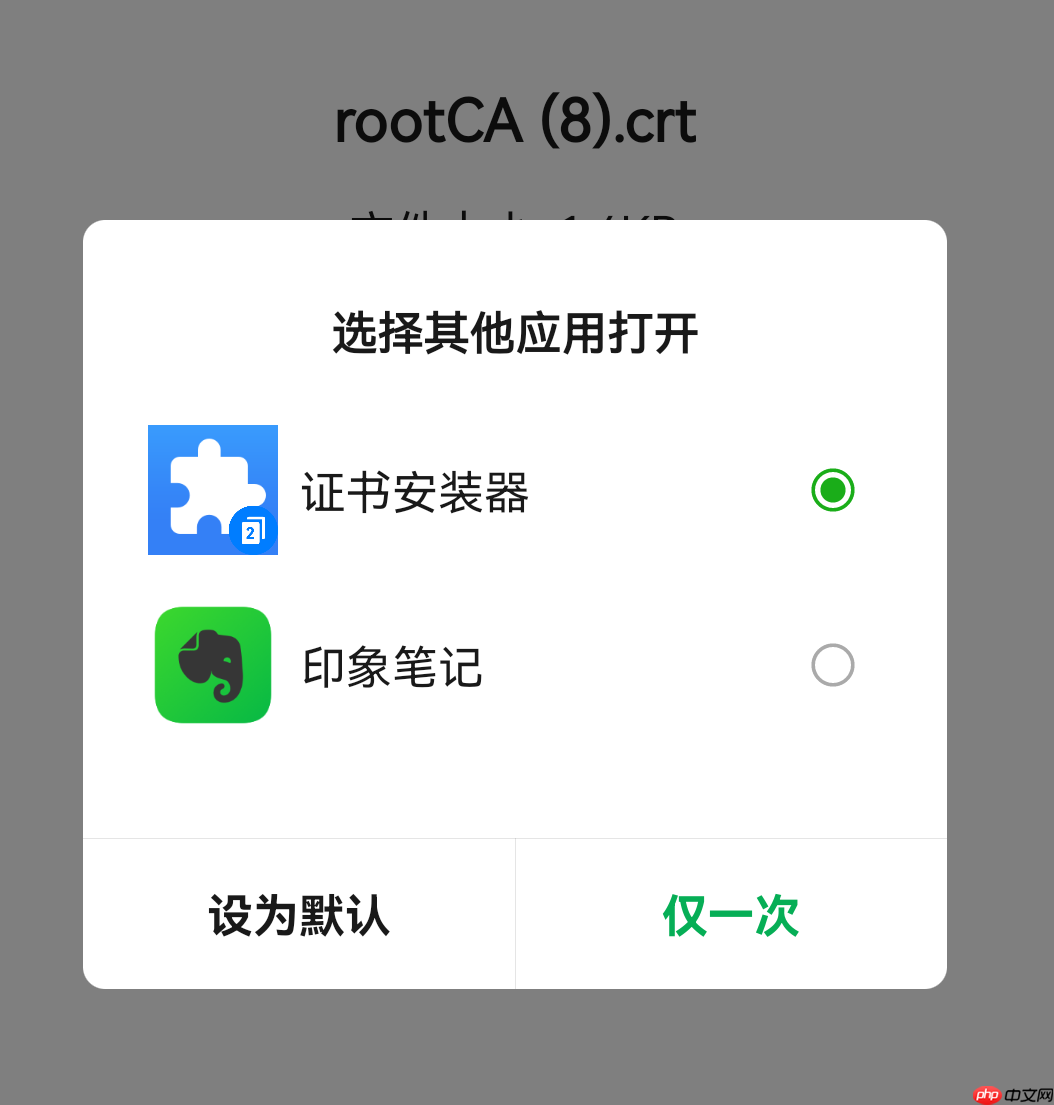This screenshot has height=1105, width=1054.
Task: Click the dialog title 选择其他应用打开
Action: point(515,335)
